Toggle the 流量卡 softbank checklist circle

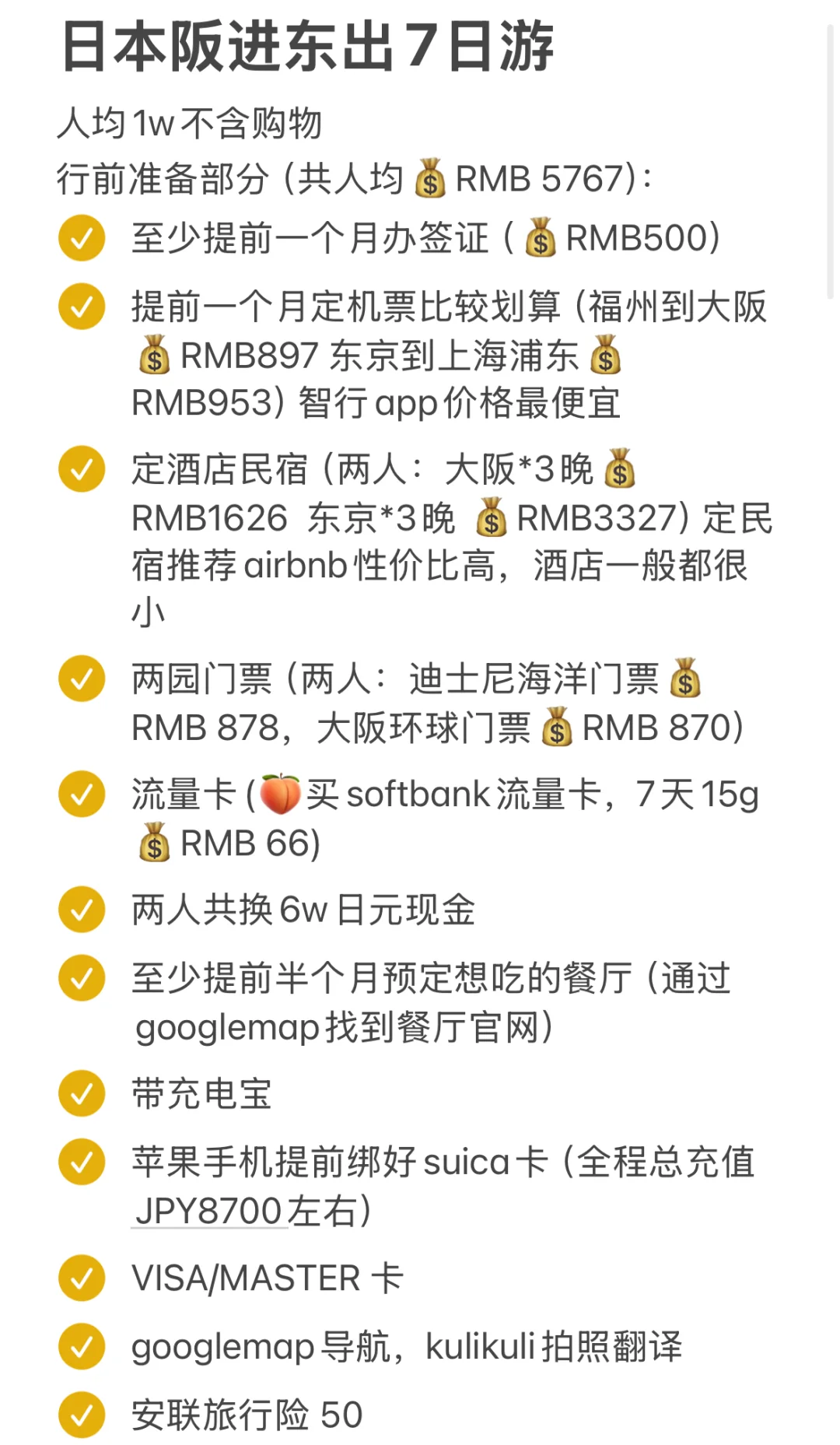82,794
